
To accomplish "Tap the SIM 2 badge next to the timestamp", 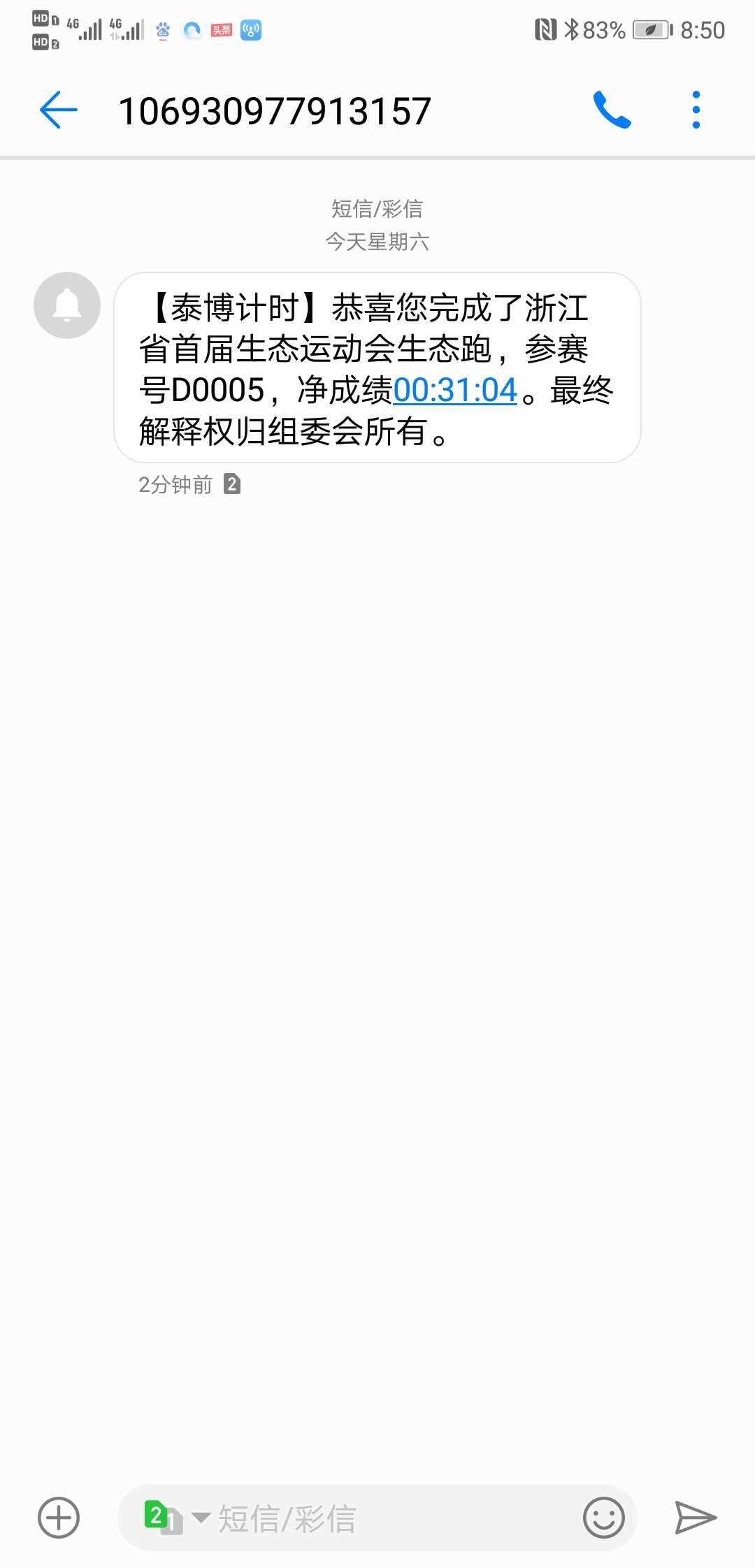I will pos(233,484).
